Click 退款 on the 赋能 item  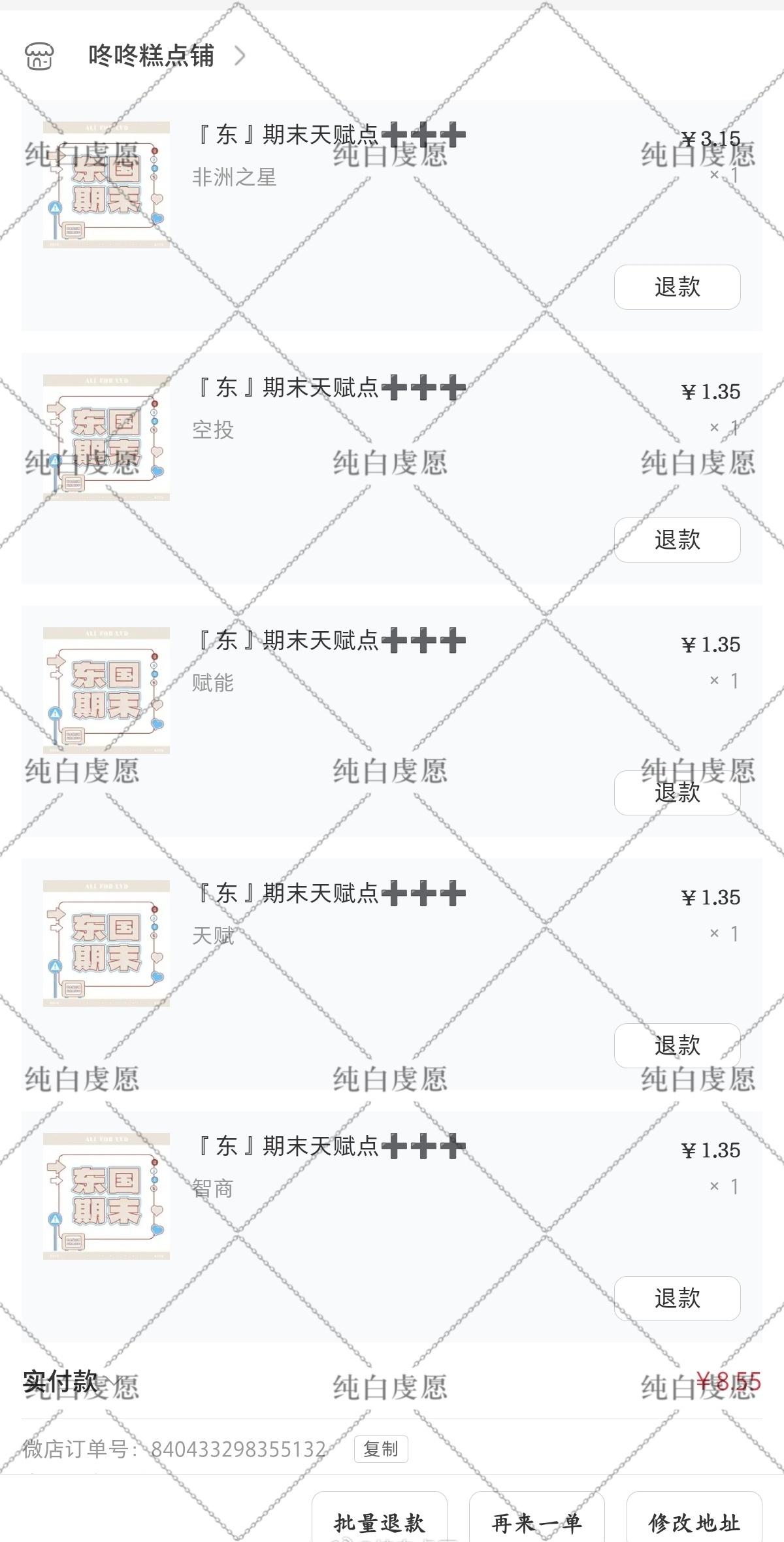(x=678, y=794)
